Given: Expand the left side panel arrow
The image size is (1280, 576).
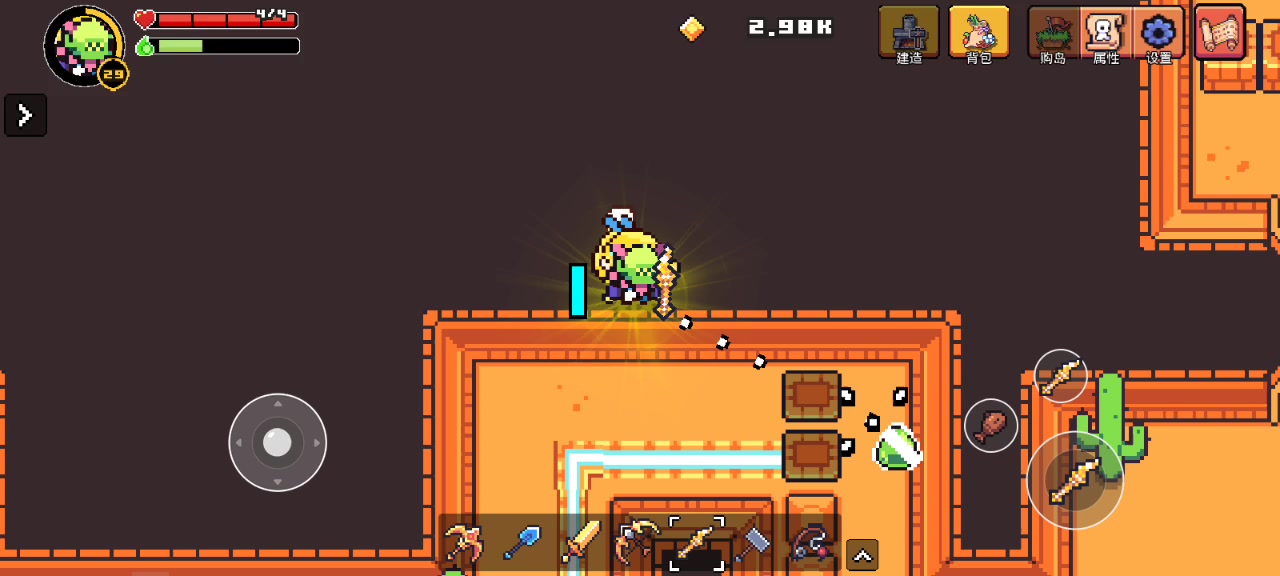Looking at the screenshot, I should (25, 115).
